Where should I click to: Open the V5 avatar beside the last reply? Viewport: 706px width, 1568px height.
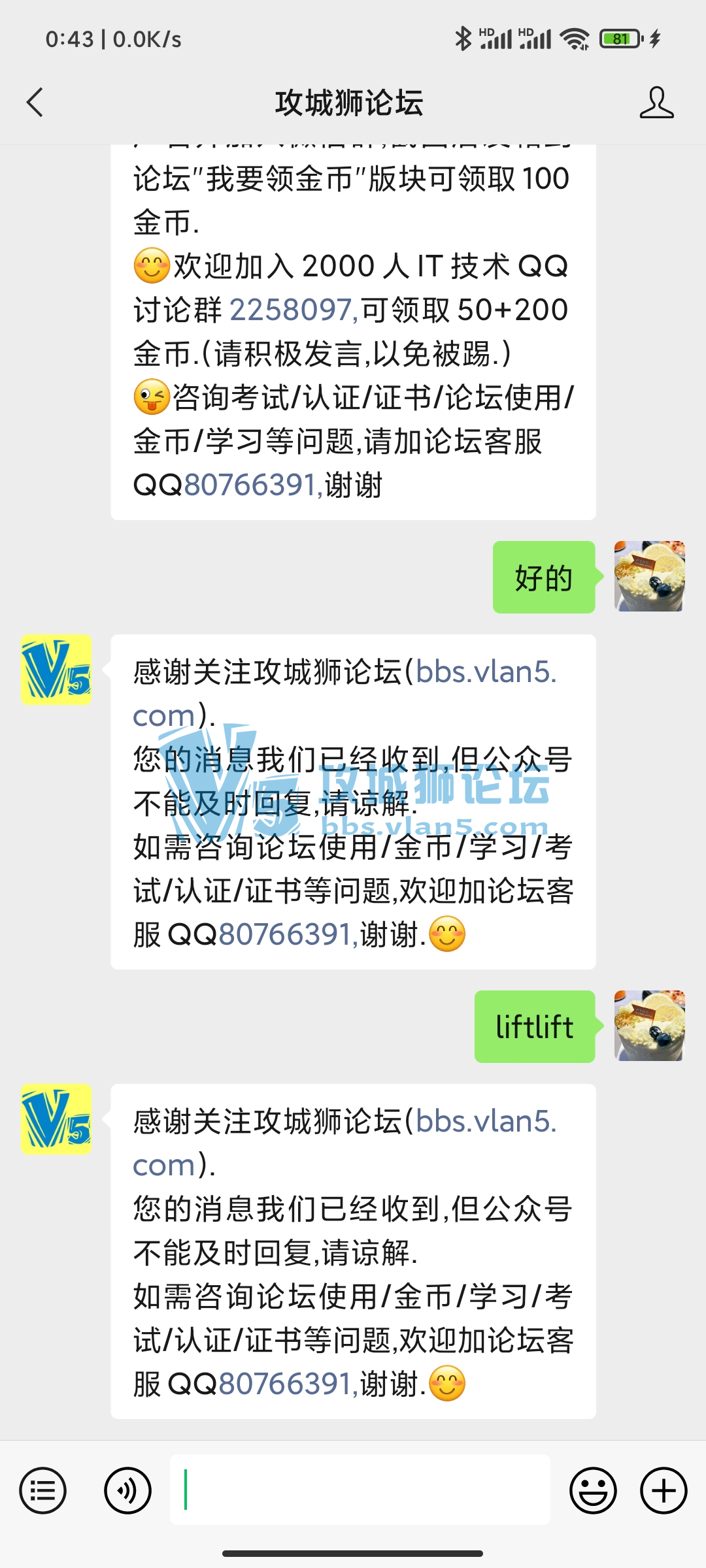pyautogui.click(x=56, y=1119)
